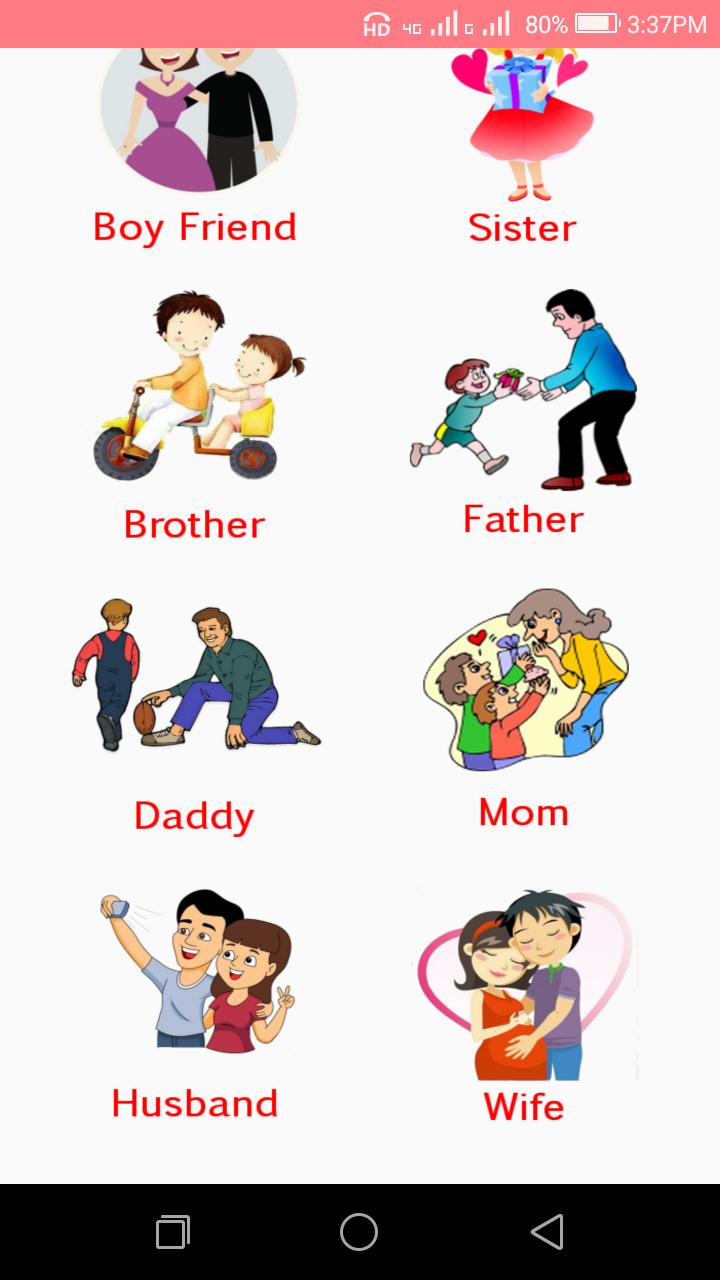Go back using the navigation bar
The height and width of the screenshot is (1280, 720).
547,1232
